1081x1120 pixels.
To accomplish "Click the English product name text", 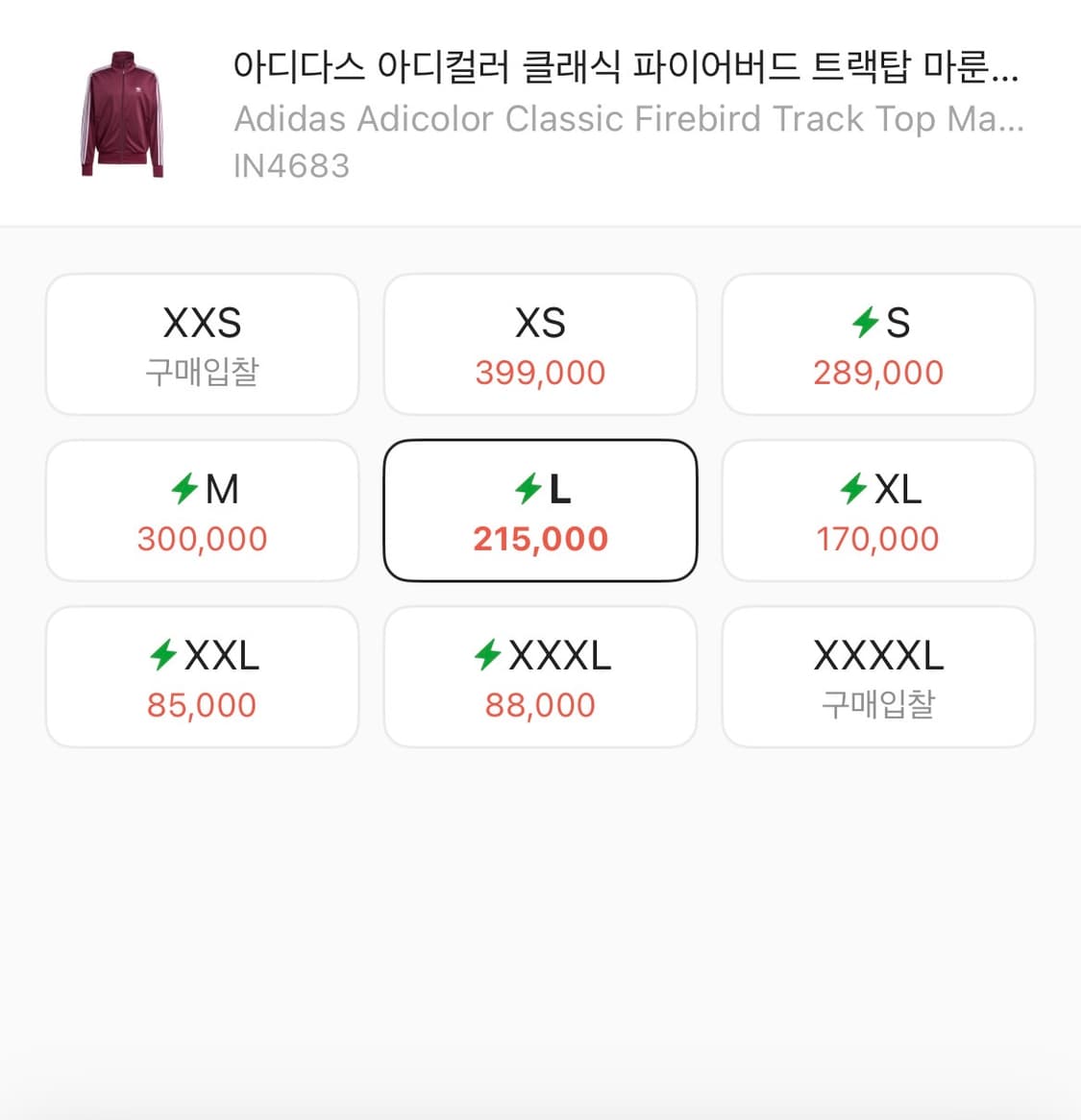I will pos(625,118).
